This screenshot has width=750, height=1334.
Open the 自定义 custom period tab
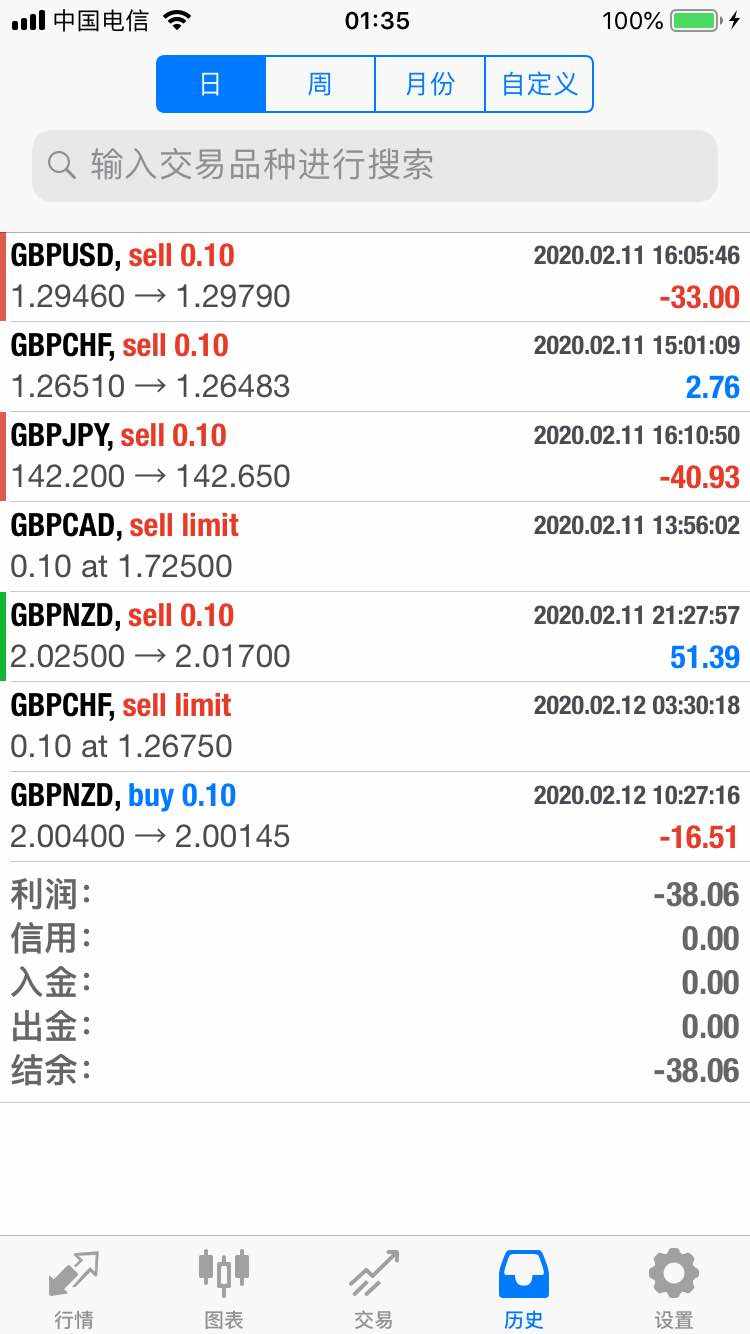click(x=540, y=84)
